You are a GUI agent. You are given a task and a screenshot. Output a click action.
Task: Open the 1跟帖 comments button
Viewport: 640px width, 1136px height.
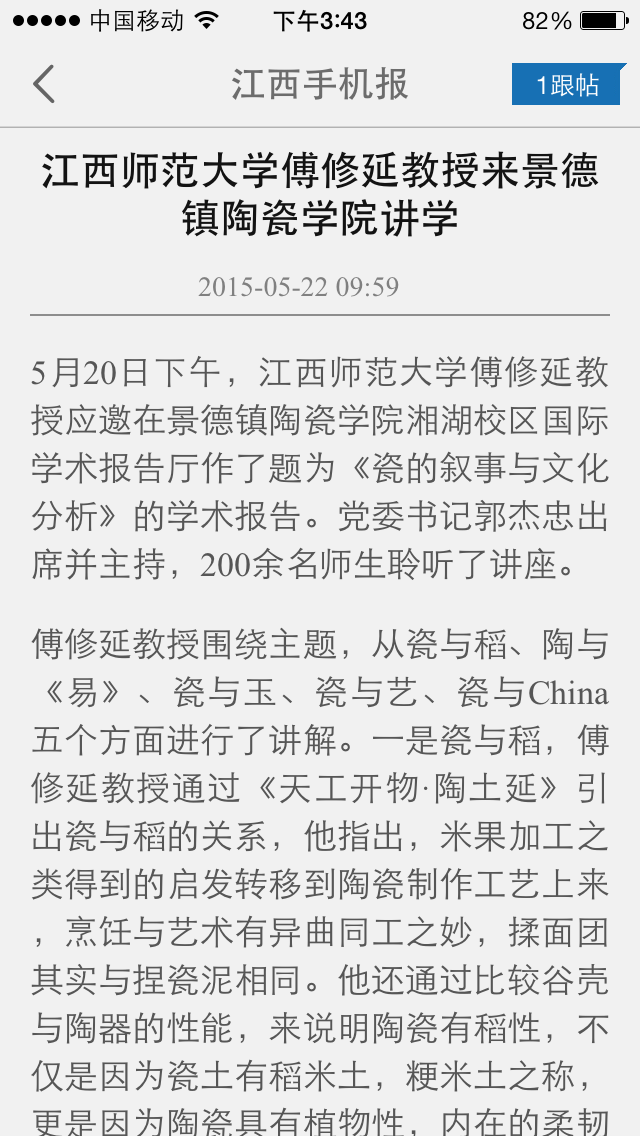coord(568,84)
